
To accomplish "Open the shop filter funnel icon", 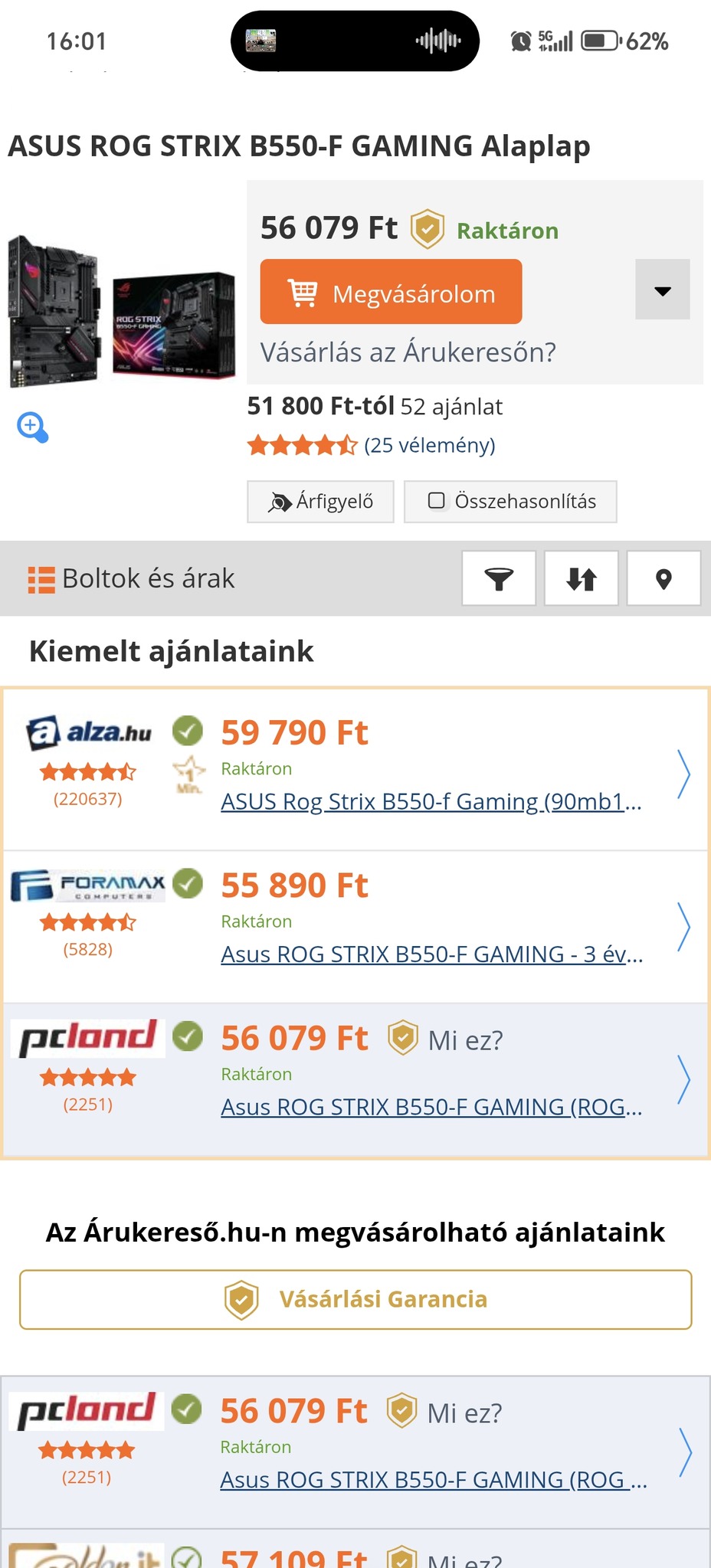I will pos(499,579).
